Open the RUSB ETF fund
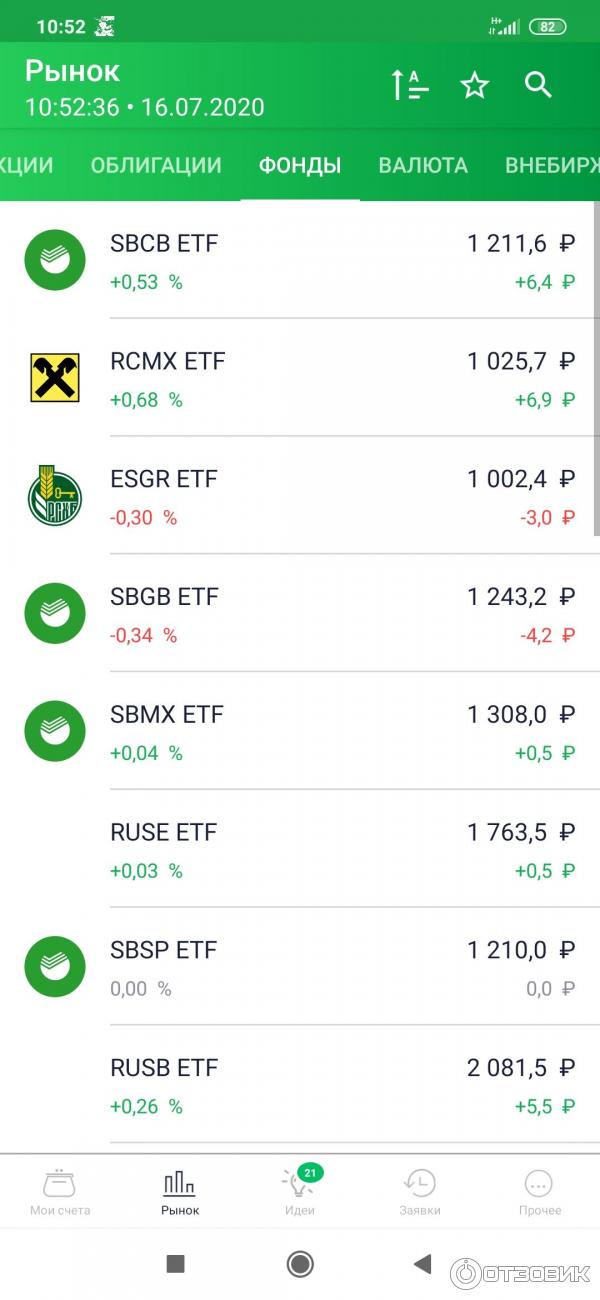 [300, 1086]
